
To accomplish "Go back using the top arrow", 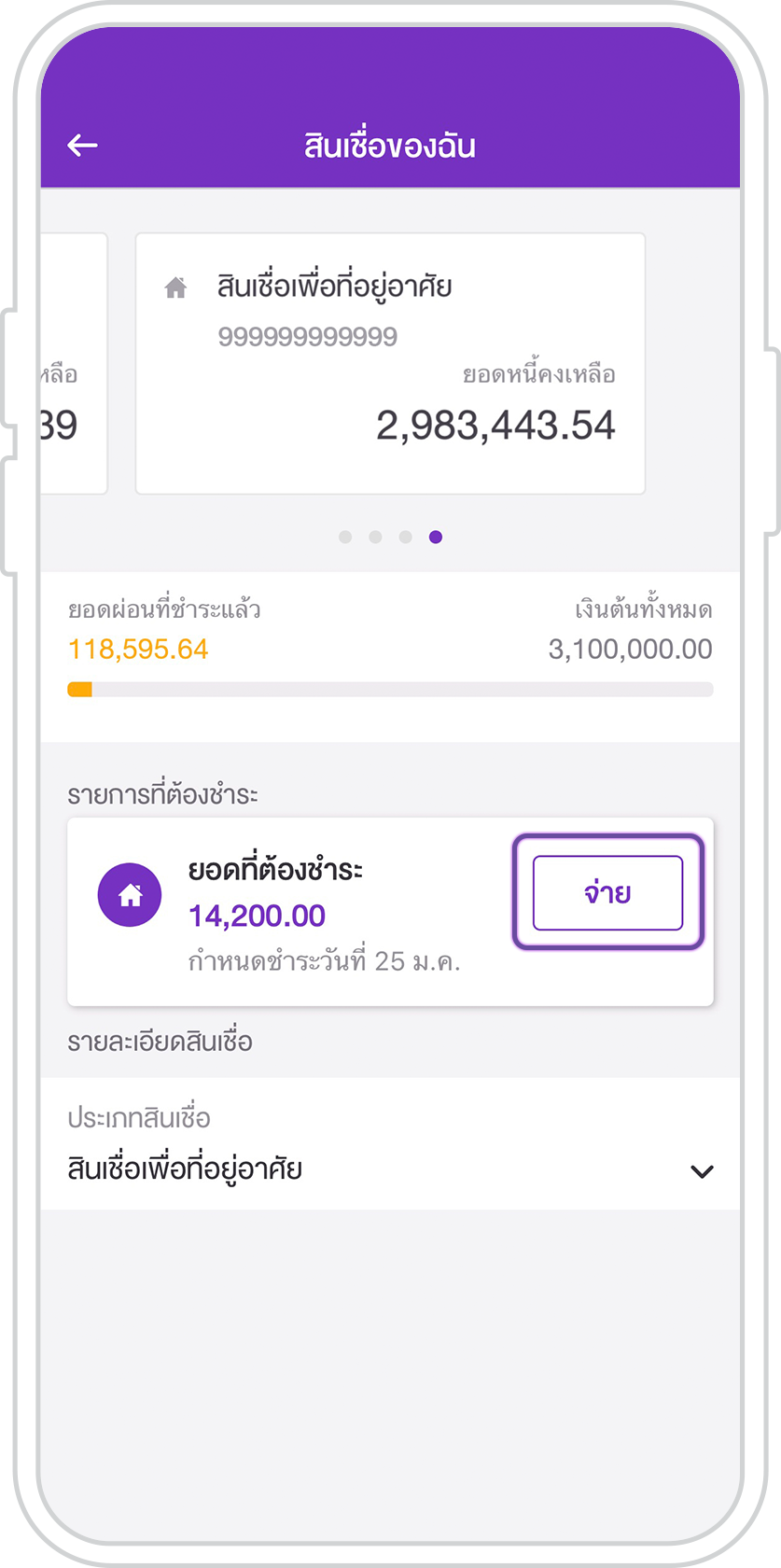I will coord(83,146).
